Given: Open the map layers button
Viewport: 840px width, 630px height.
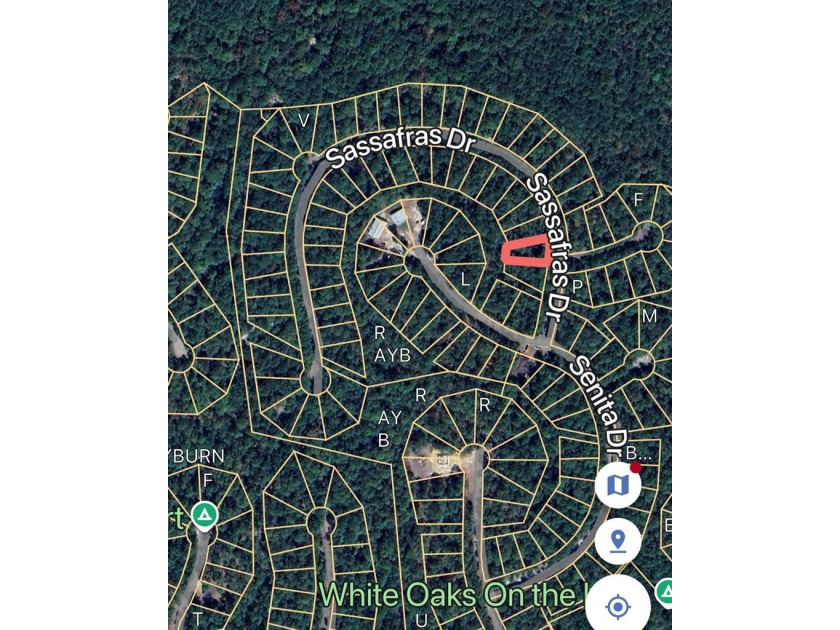Looking at the screenshot, I should click(x=618, y=486).
